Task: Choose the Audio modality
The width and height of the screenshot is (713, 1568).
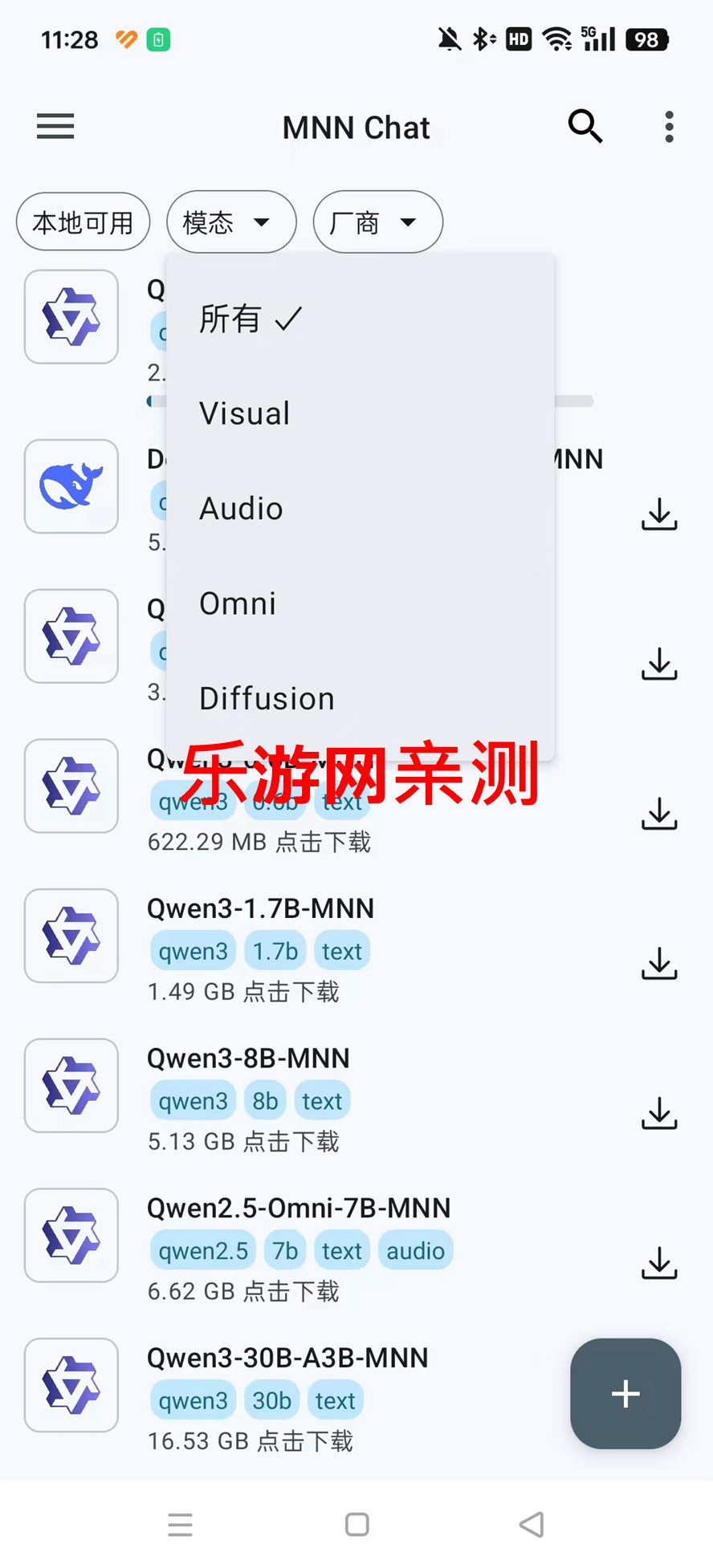Action: 241,509
